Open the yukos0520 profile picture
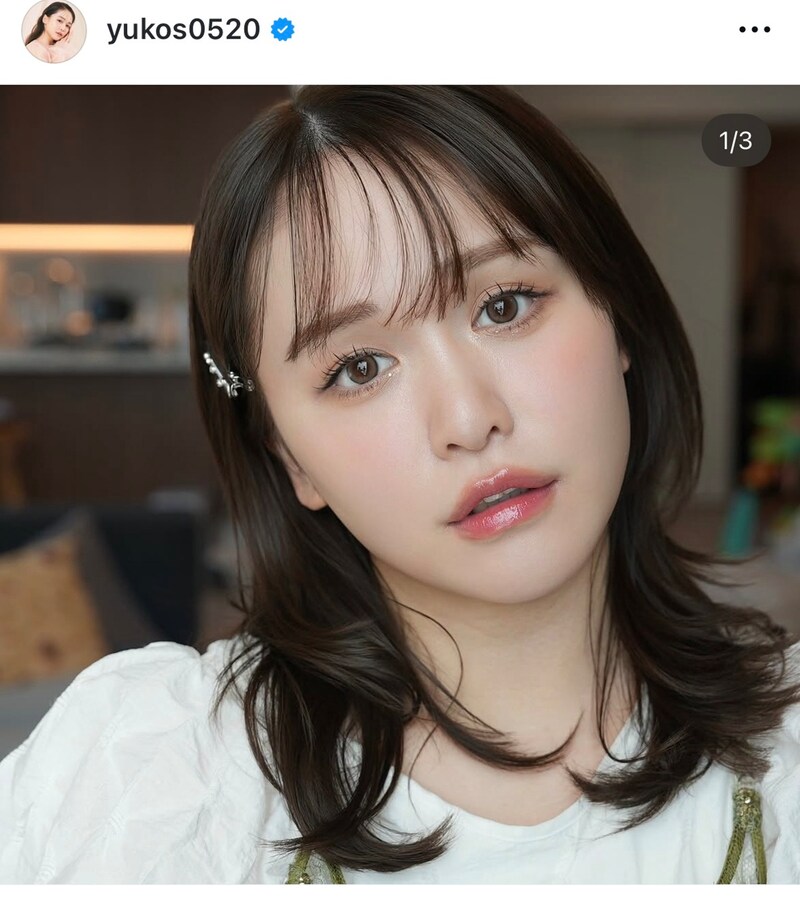Viewport: 800px width, 898px height. click(x=54, y=31)
